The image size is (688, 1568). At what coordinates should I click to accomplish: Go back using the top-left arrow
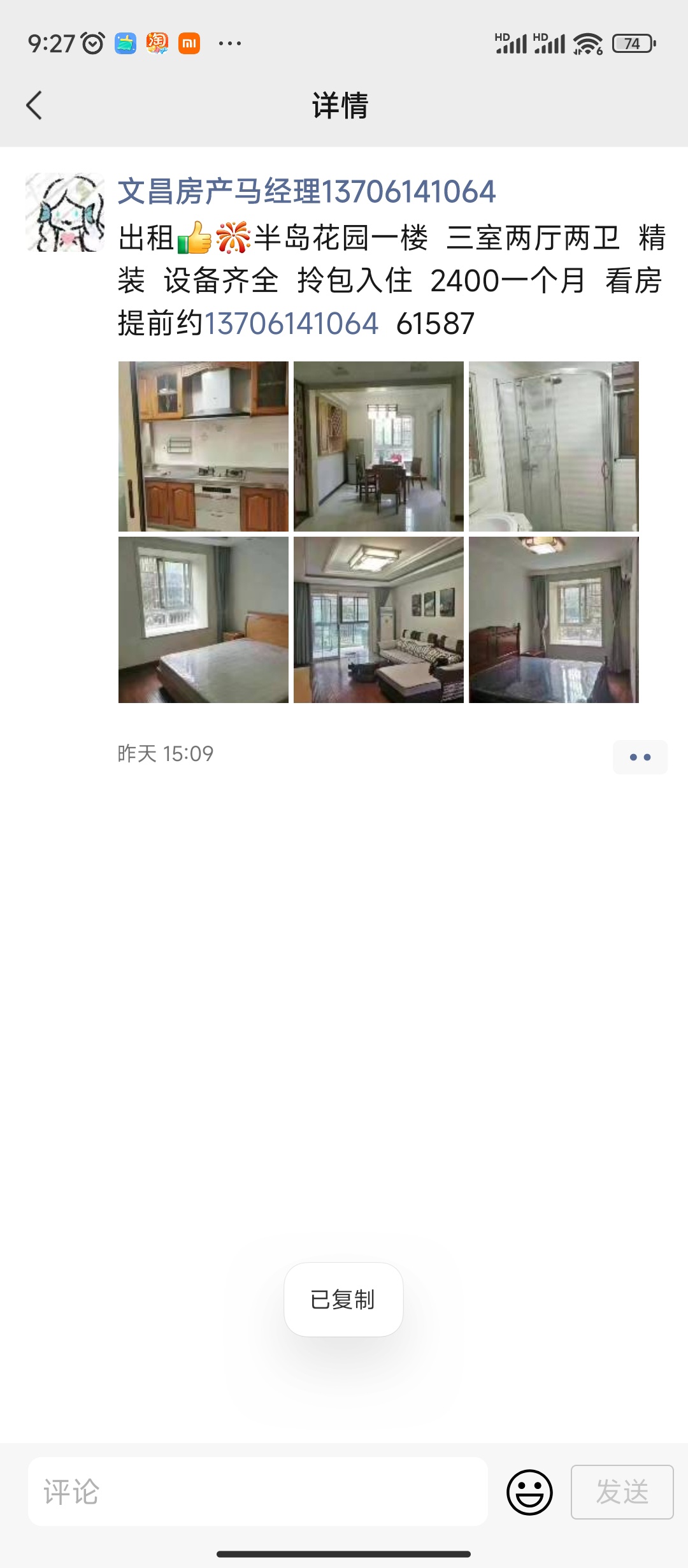click(34, 105)
